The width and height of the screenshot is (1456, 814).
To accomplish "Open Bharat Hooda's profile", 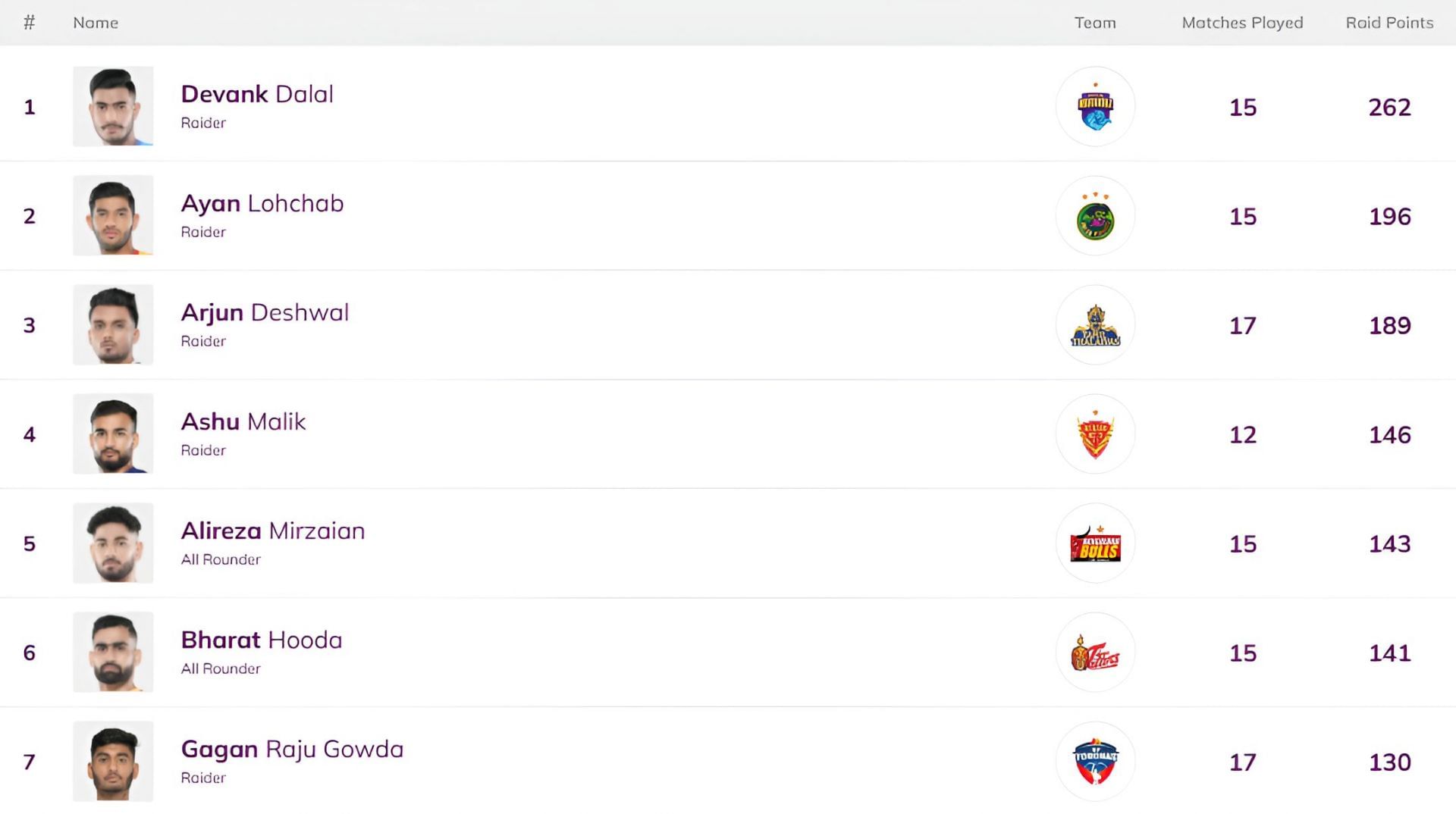I will [261, 640].
